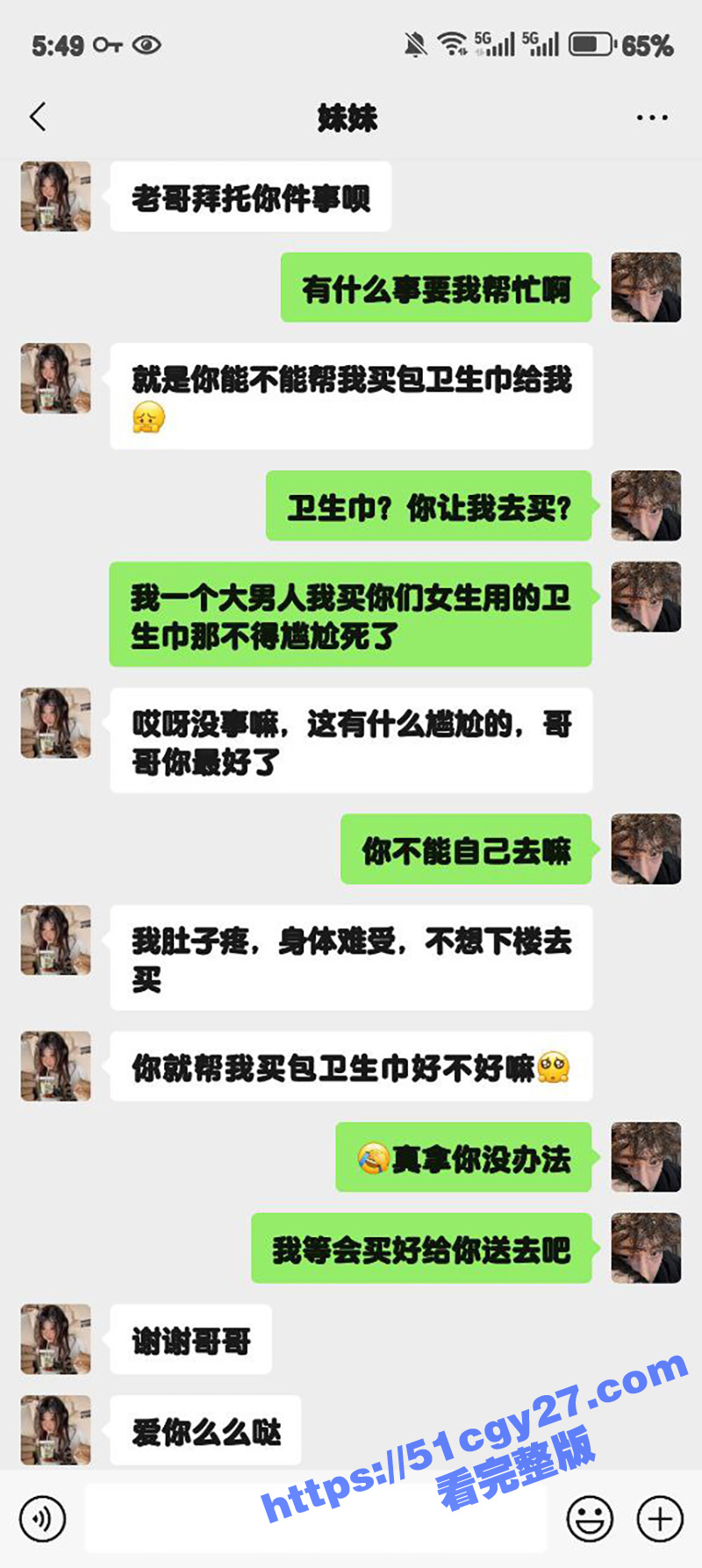Open the plus attachment menu
The image size is (702, 1568).
pos(660,1518)
